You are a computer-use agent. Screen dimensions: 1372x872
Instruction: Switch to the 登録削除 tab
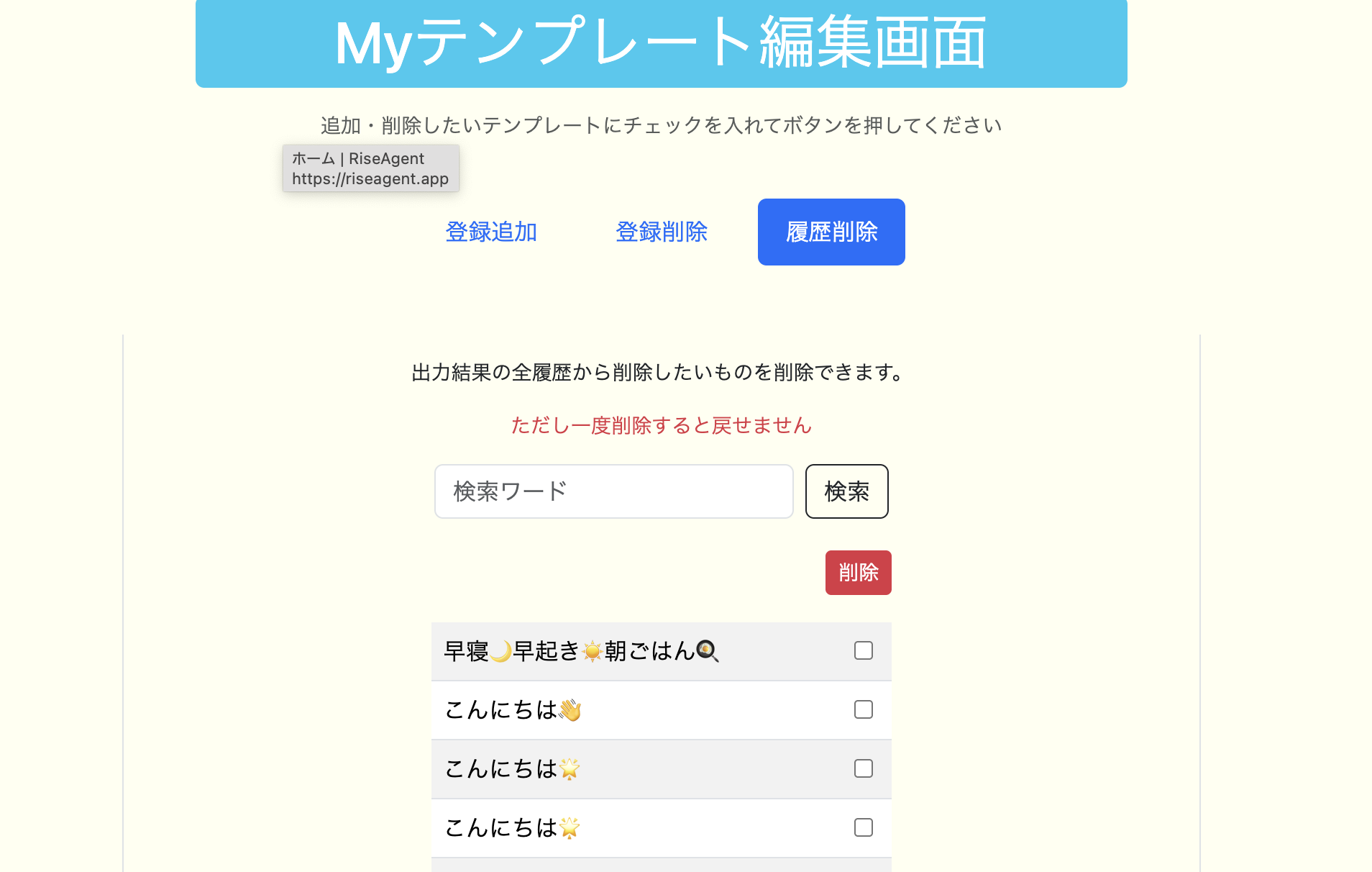point(662,232)
